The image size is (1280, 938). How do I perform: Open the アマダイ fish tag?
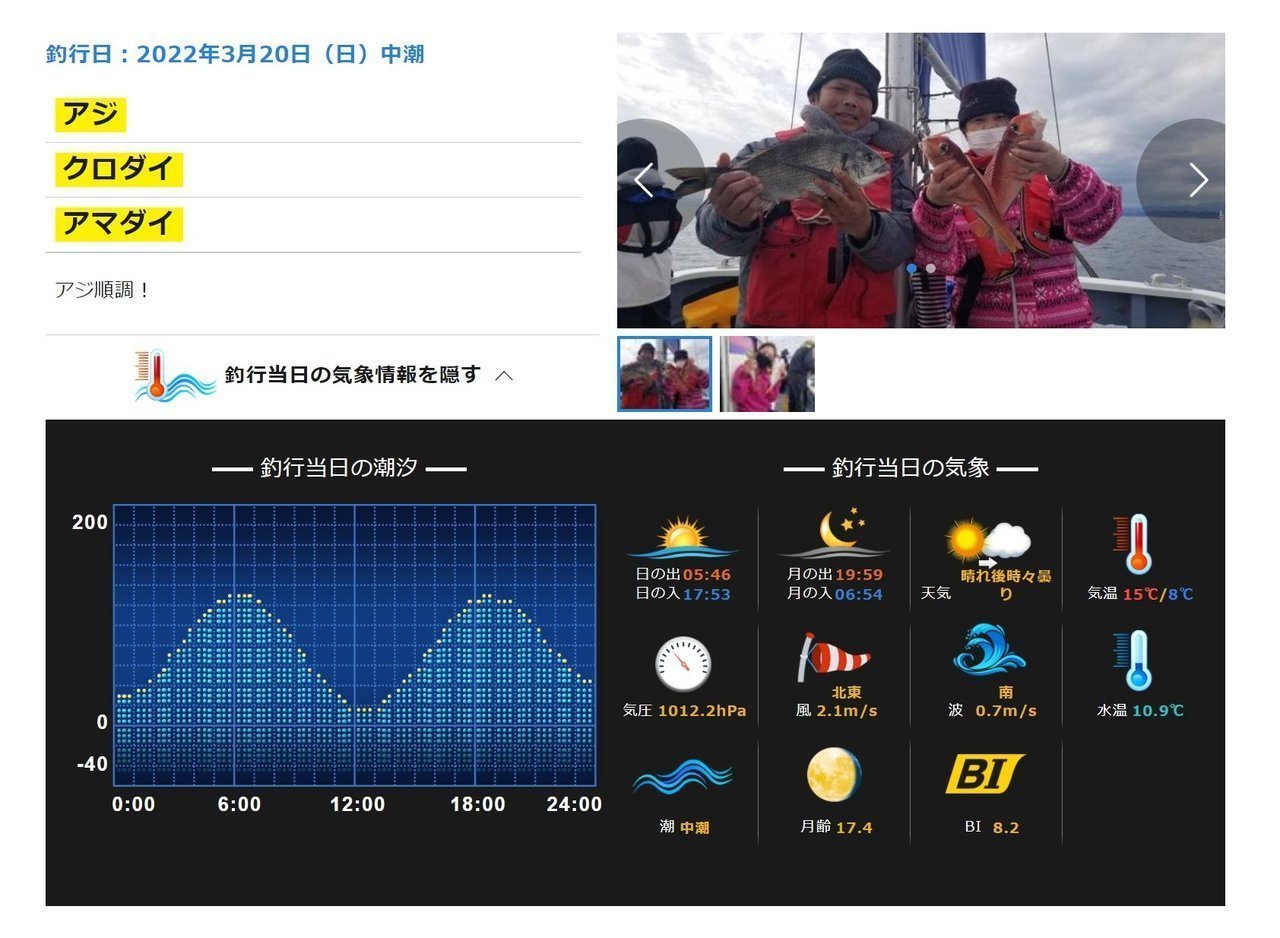click(118, 223)
